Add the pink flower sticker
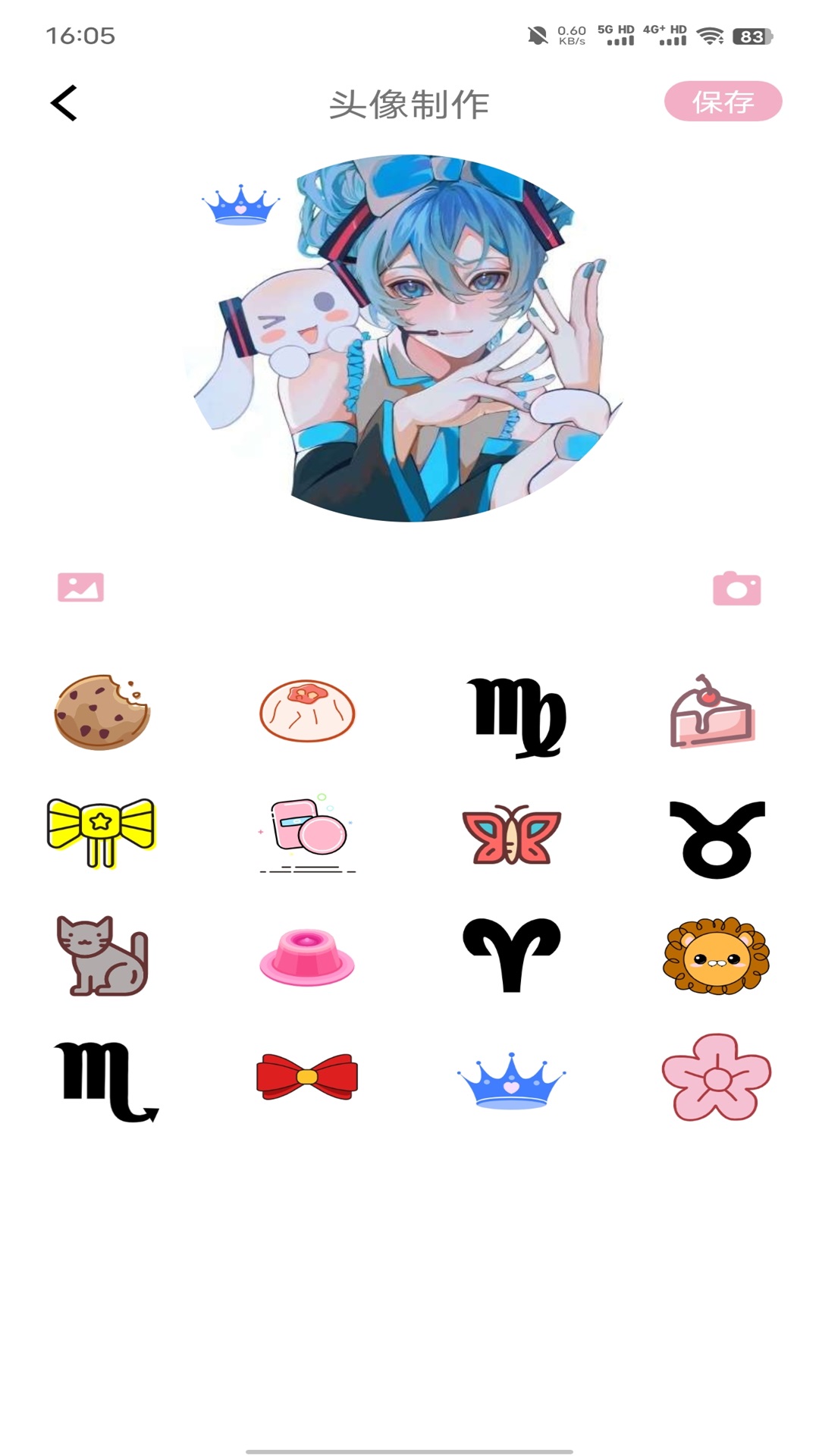Image resolution: width=819 pixels, height=1456 pixels. click(716, 1077)
